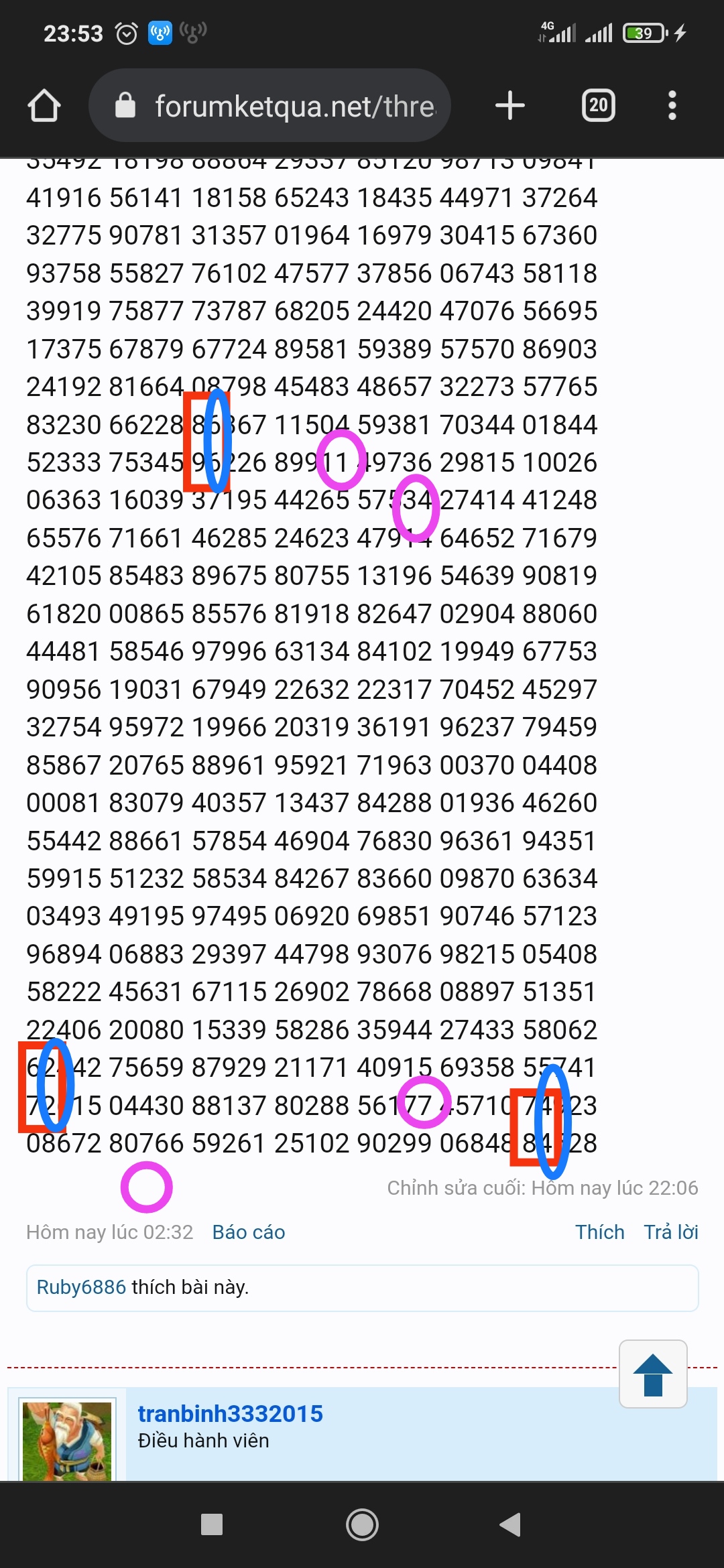
Task: Open the post's permalink Hôm nay lúc 02:32
Action: click(109, 1232)
